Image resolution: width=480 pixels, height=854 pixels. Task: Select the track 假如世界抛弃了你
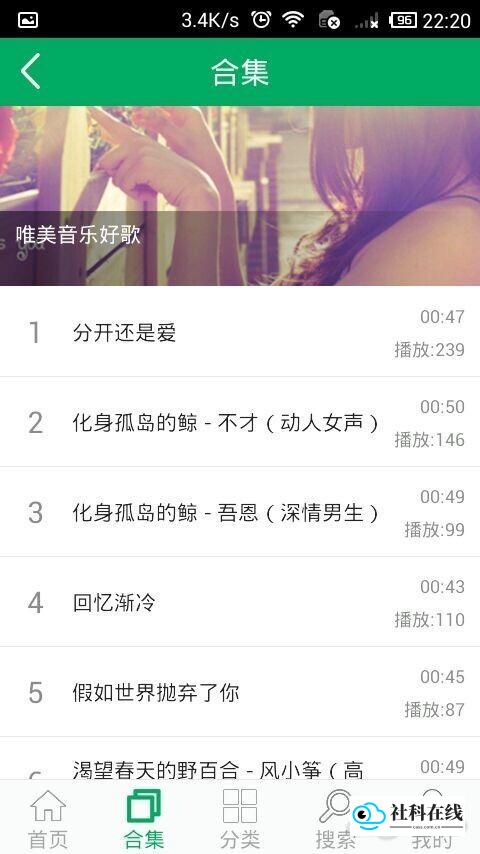pos(240,692)
